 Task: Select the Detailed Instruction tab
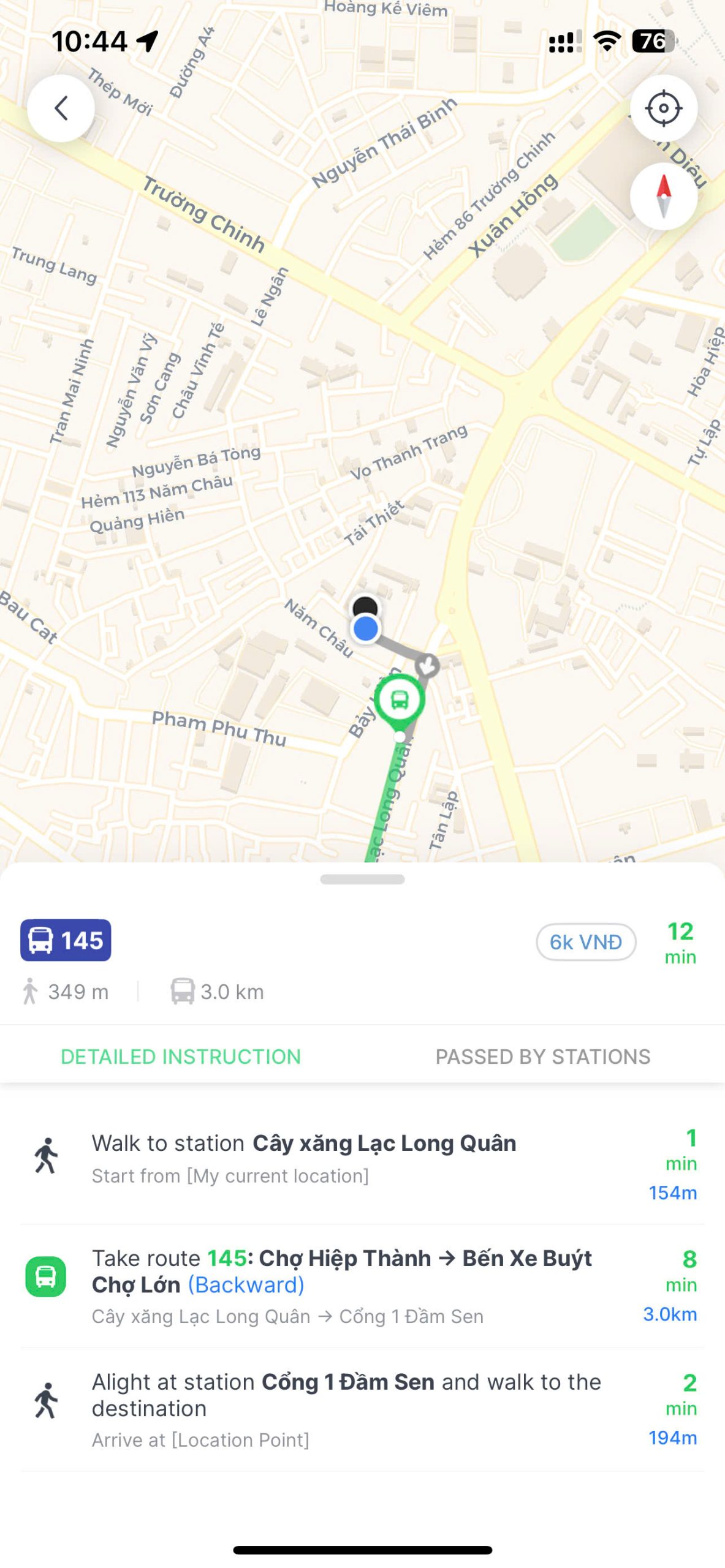181,1057
